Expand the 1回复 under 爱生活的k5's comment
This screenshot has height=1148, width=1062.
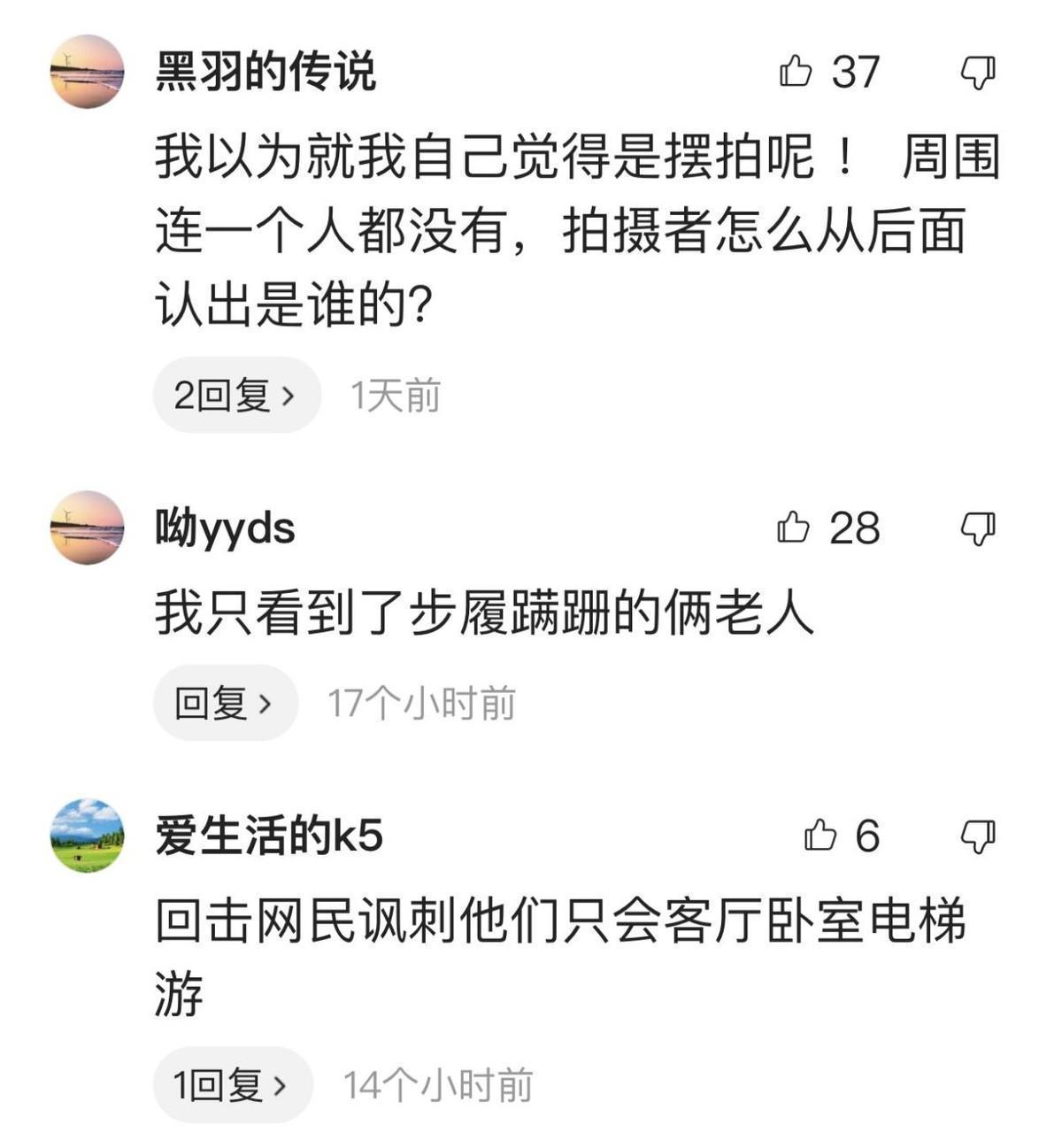[x=232, y=1085]
